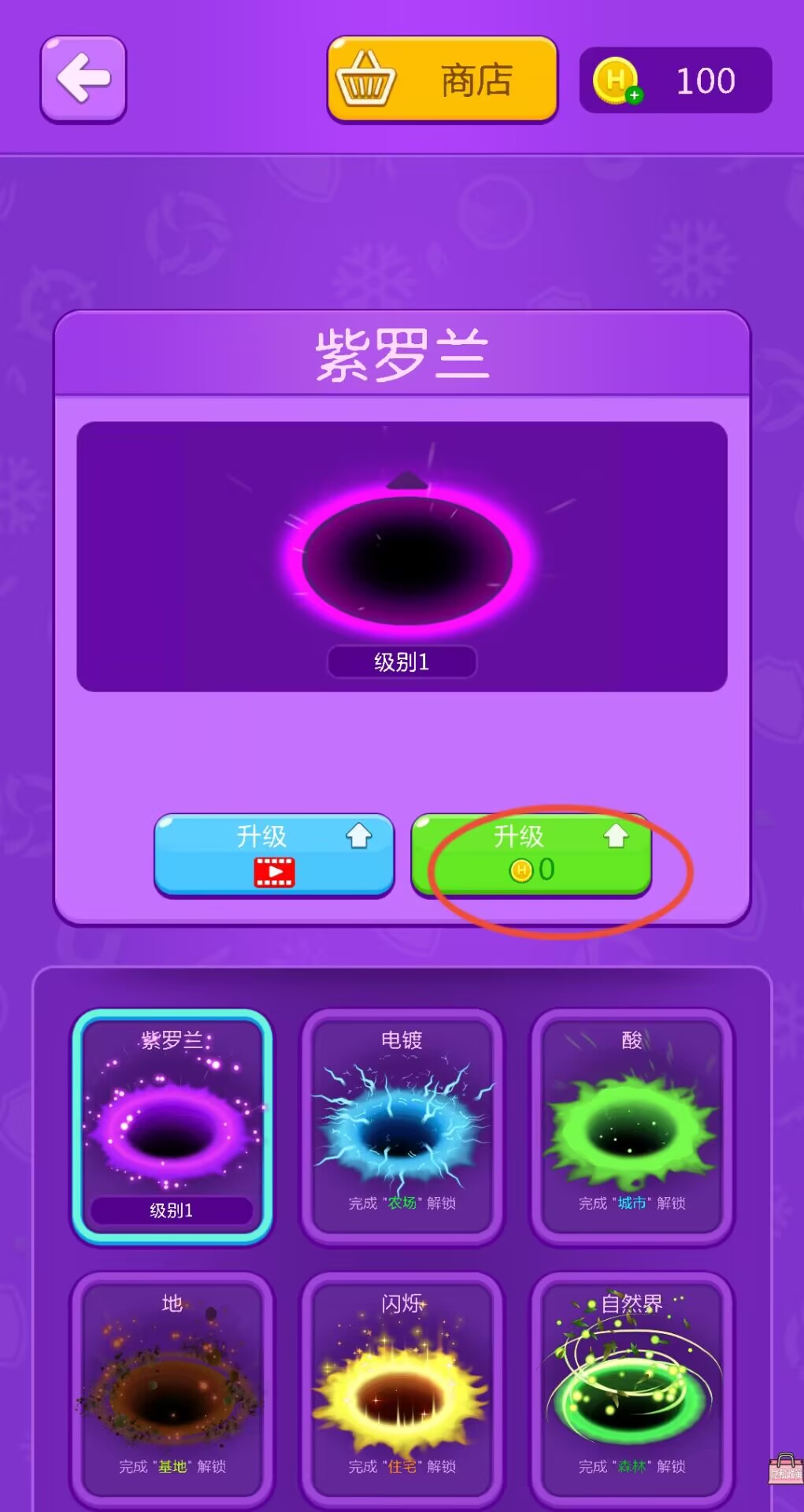Select the 闪烁 hole skin
The width and height of the screenshot is (804, 1512).
coord(402,1389)
